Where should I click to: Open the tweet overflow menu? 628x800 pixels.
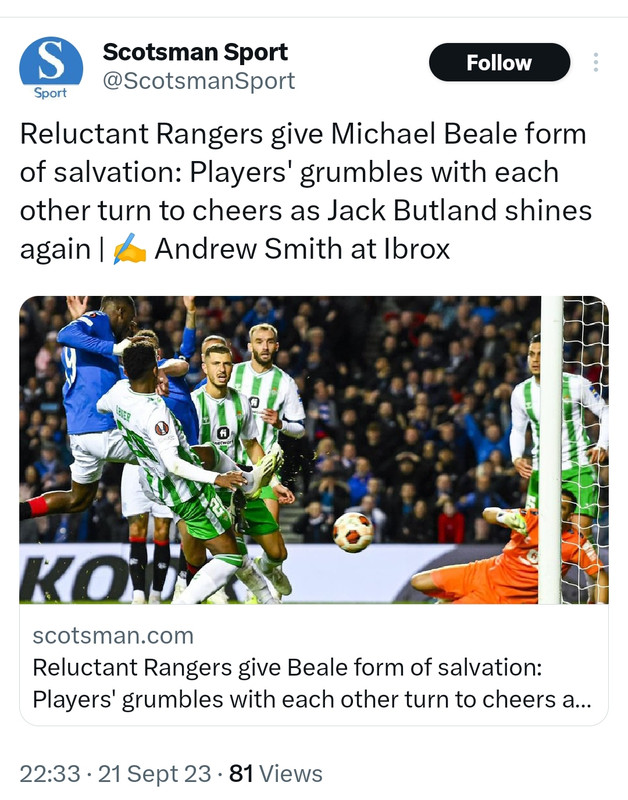(x=596, y=63)
